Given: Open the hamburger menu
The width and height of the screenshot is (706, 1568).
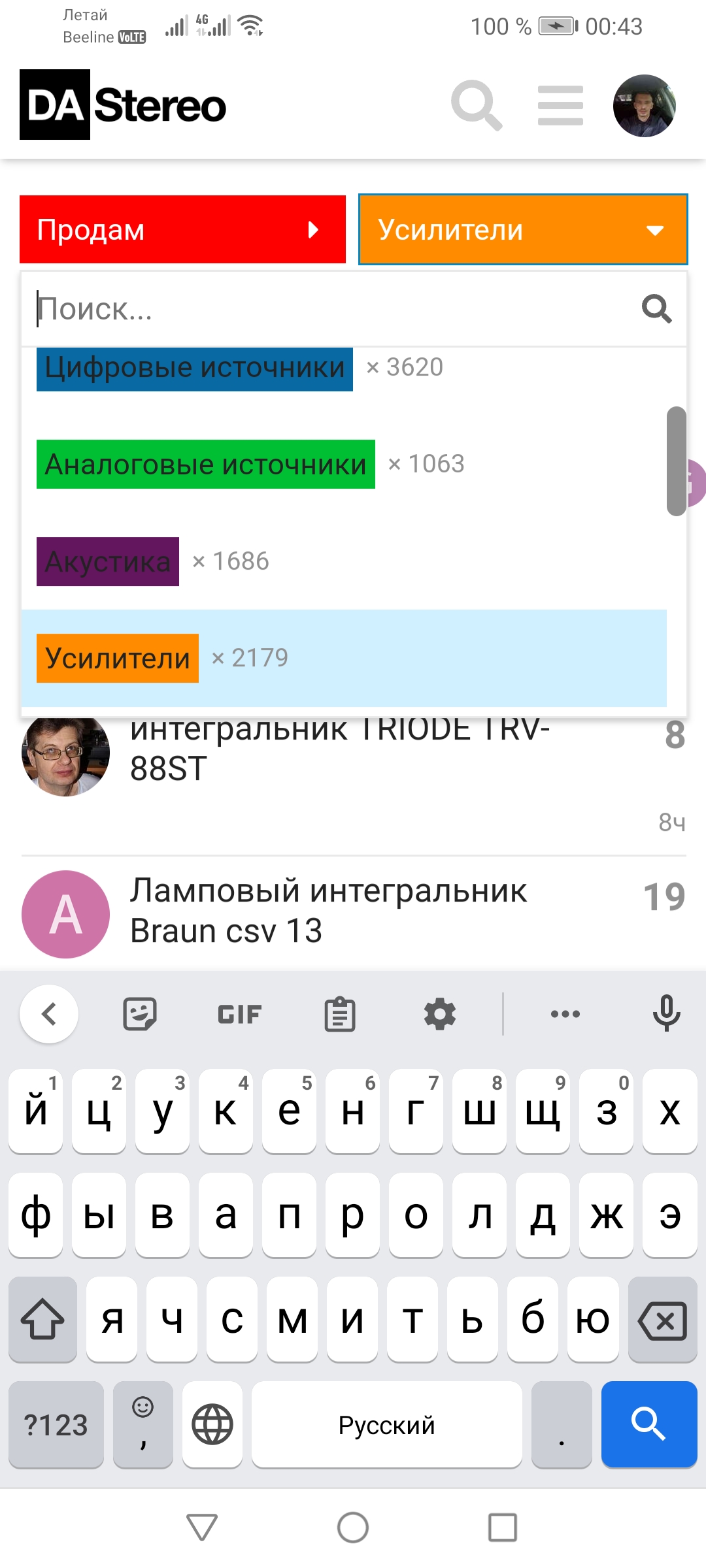Looking at the screenshot, I should click(560, 105).
